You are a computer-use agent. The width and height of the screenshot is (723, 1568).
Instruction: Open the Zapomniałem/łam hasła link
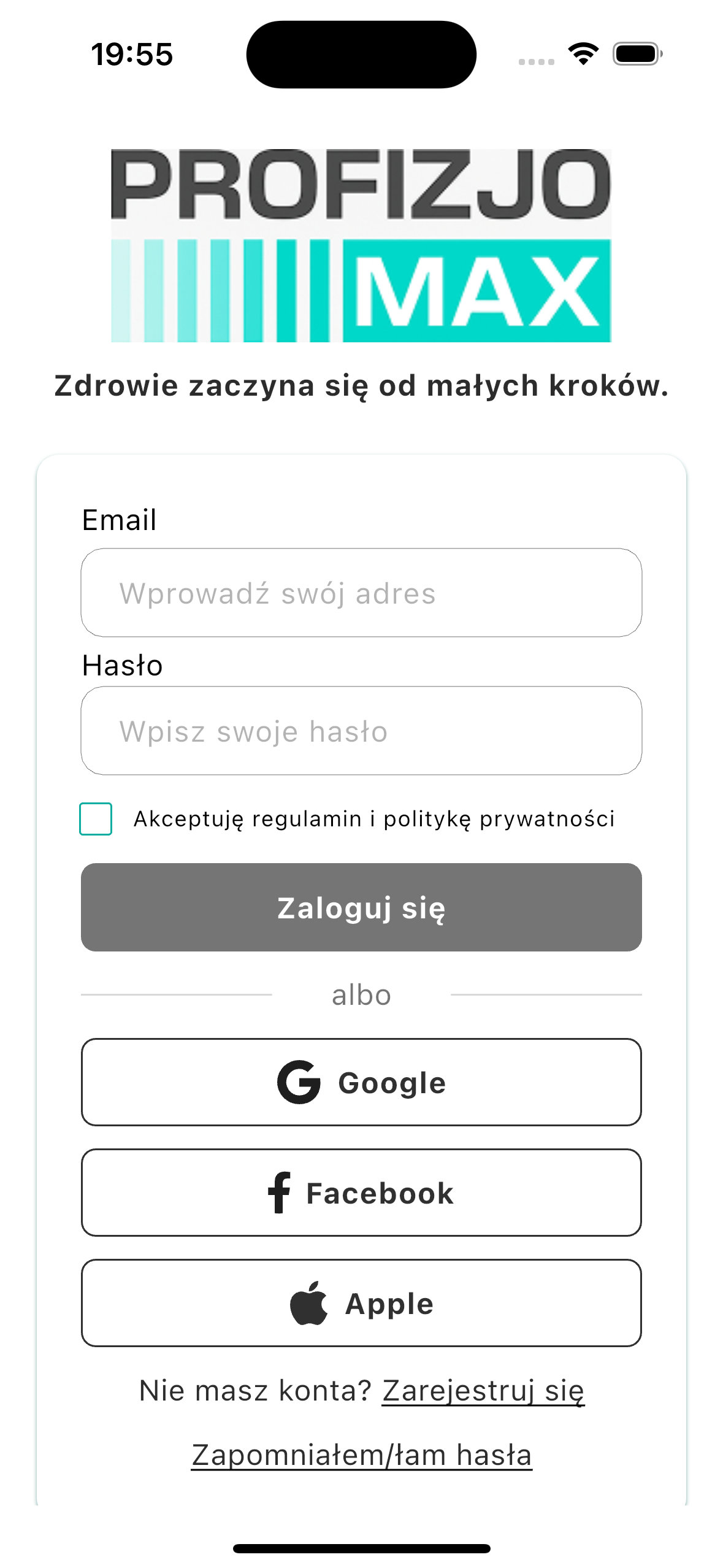point(361,1455)
